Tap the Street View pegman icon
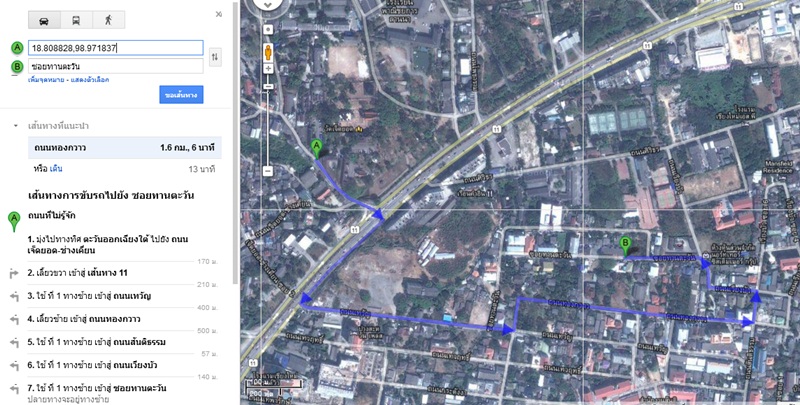Viewport: 800px width, 405px height. (267, 52)
